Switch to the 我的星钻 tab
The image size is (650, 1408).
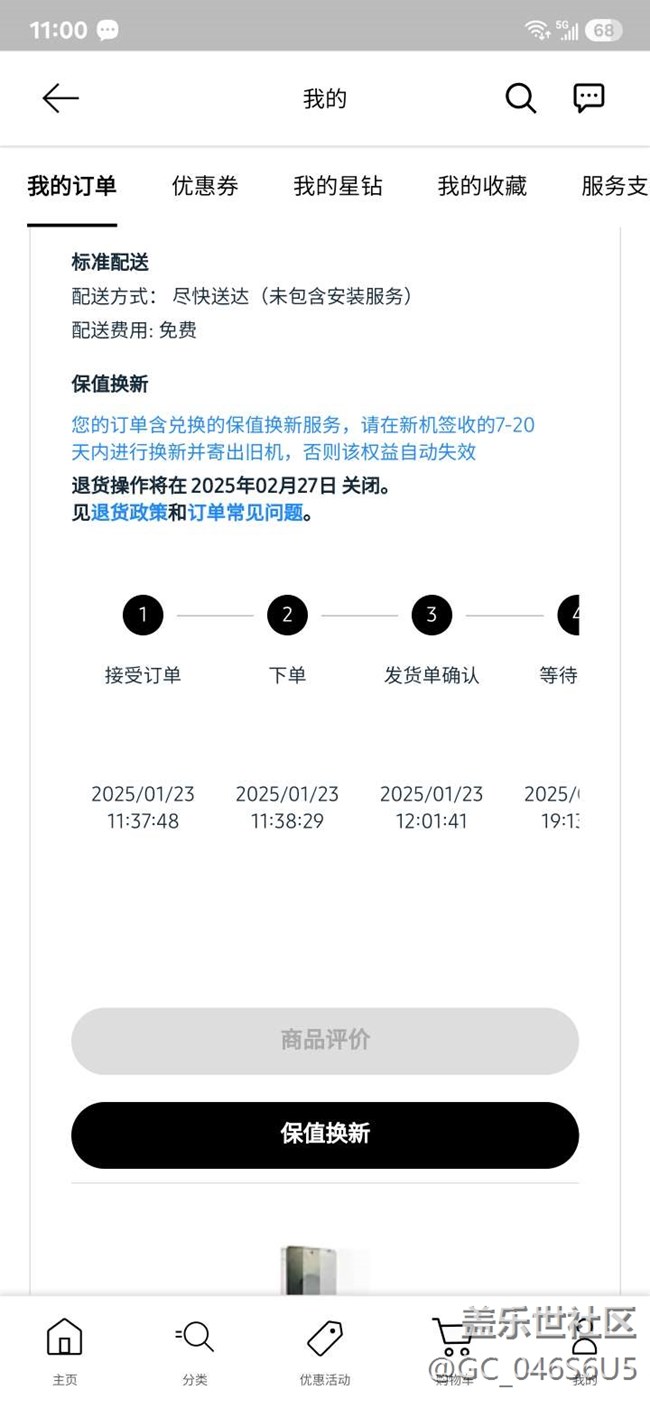338,186
